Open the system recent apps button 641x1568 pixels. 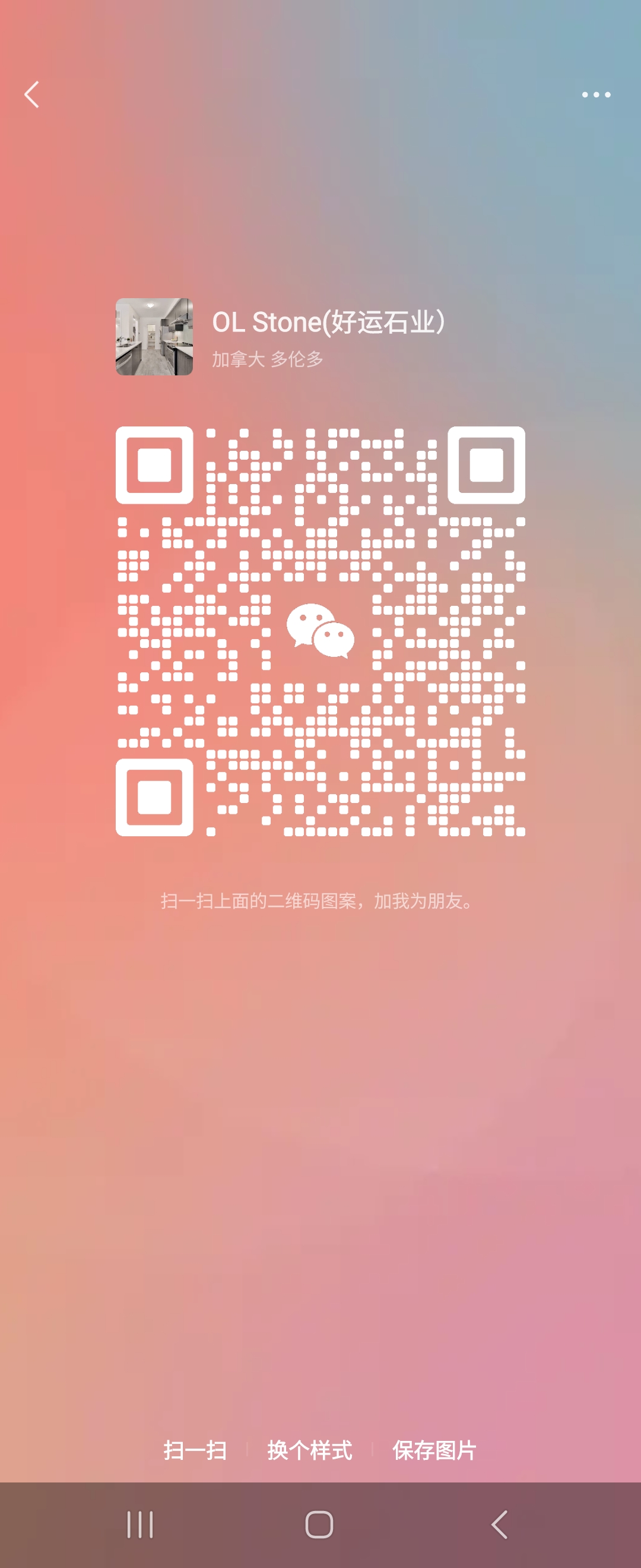point(140,1524)
